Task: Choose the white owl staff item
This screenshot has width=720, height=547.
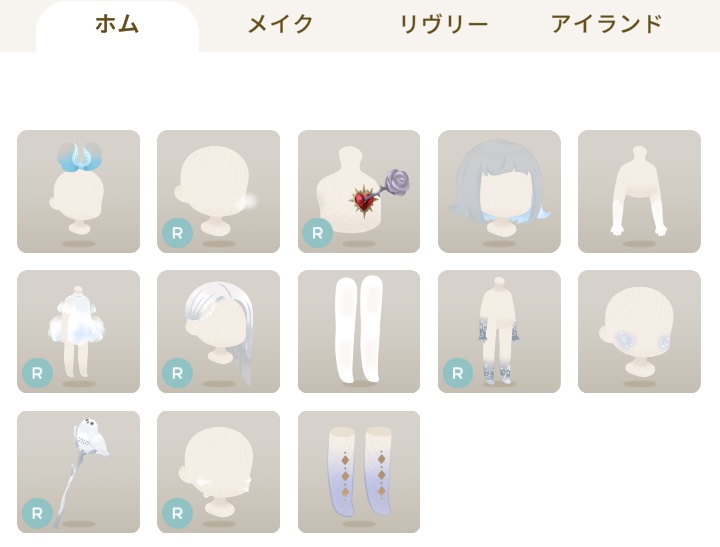Action: click(78, 471)
